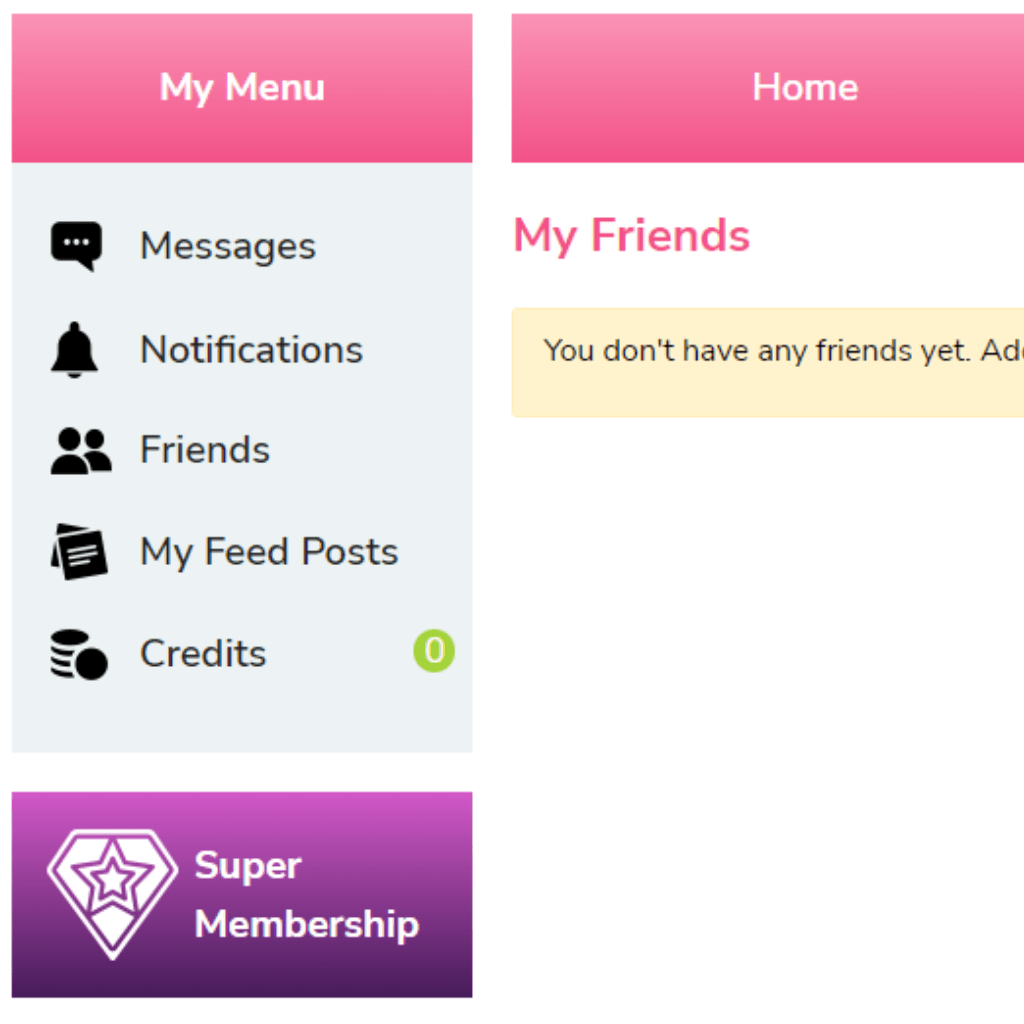The width and height of the screenshot is (1024, 1024).
Task: Tap the Super Membership banner
Action: point(242,894)
